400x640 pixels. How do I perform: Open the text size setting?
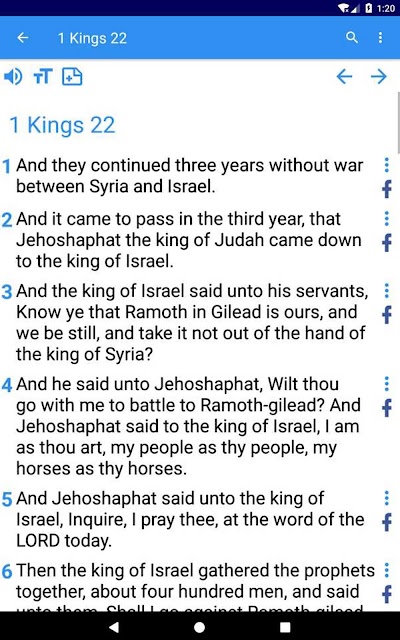click(43, 76)
